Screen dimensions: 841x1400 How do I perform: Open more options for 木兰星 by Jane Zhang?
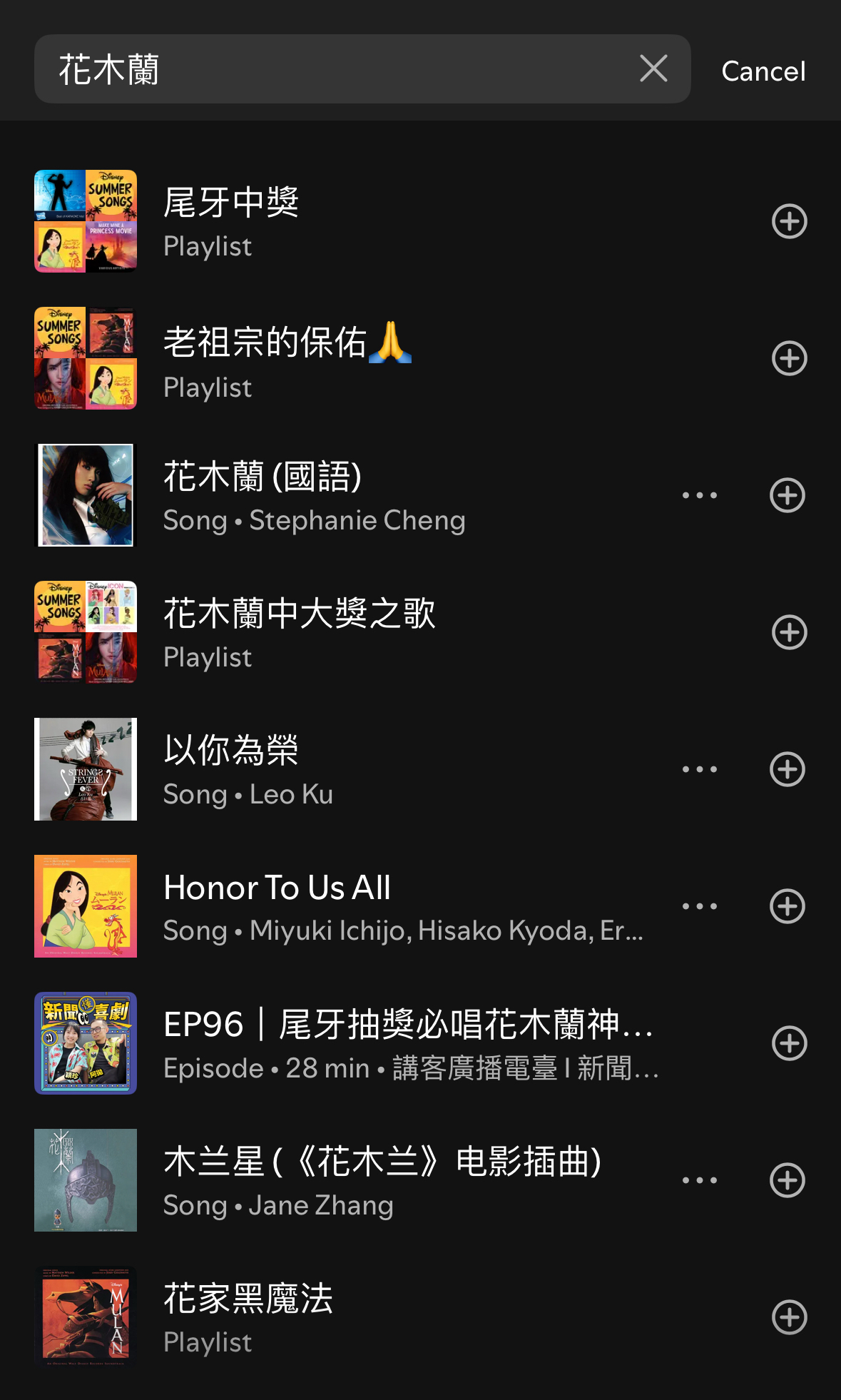click(x=699, y=1181)
